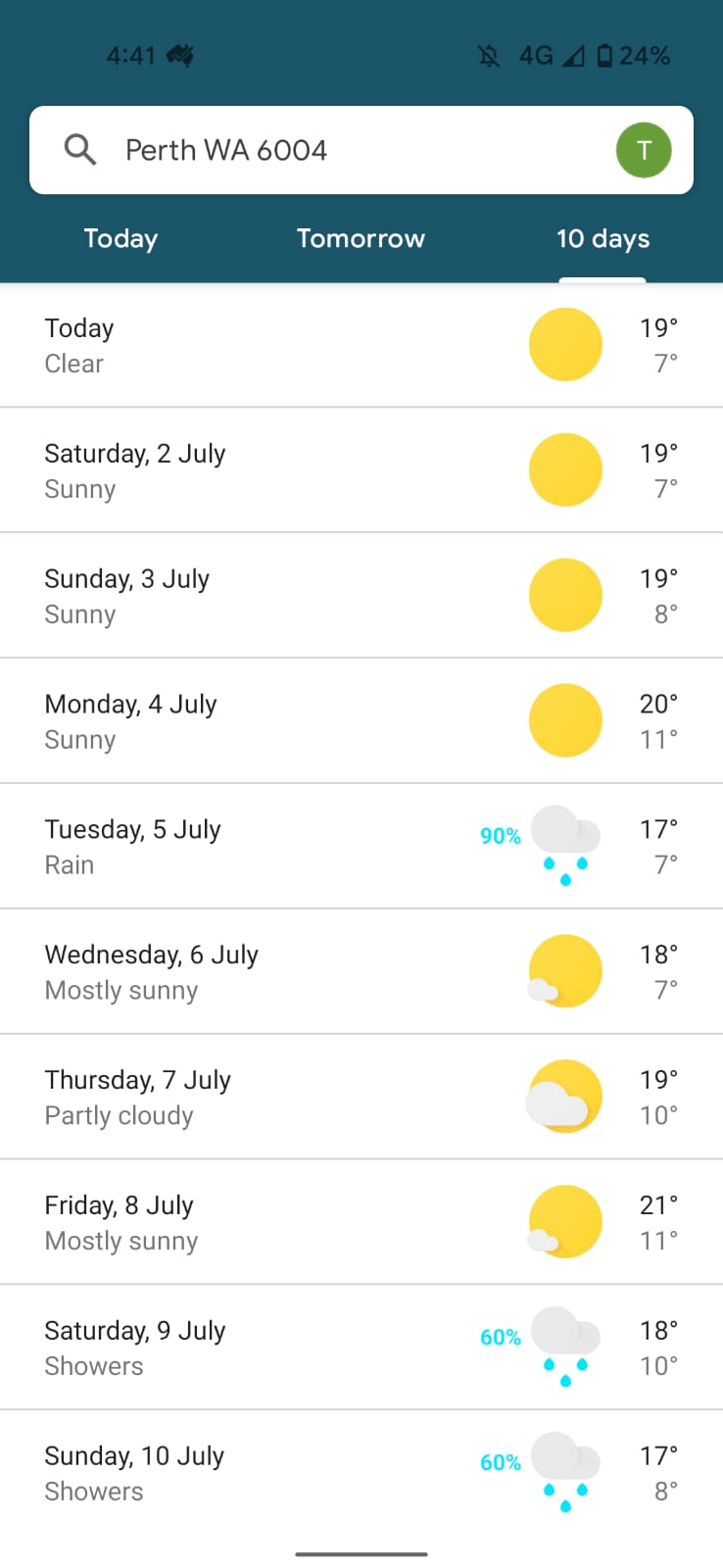Expand Monday, 4 July forecast

(361, 721)
